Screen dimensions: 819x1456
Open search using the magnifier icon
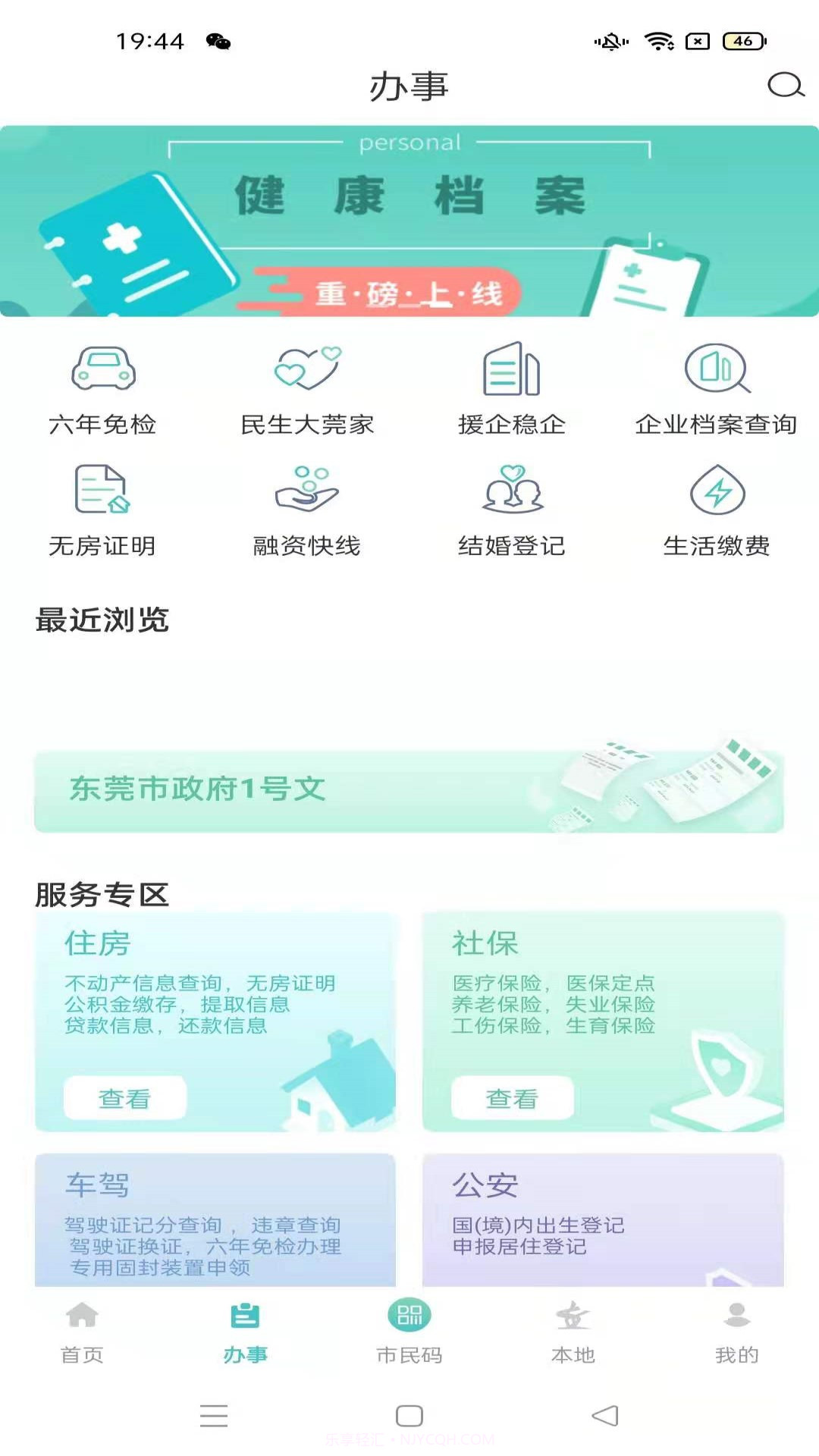point(786,85)
